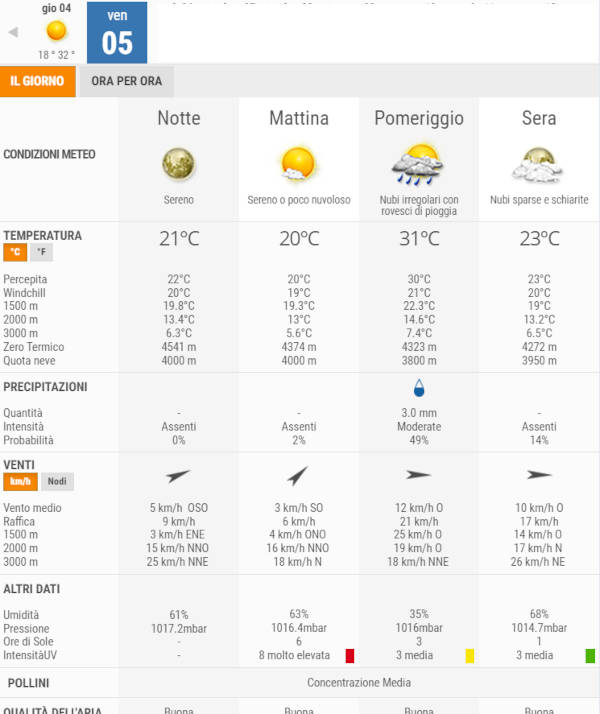Image resolution: width=600 pixels, height=714 pixels.
Task: Show wind speed in Nodi
Action: click(57, 482)
